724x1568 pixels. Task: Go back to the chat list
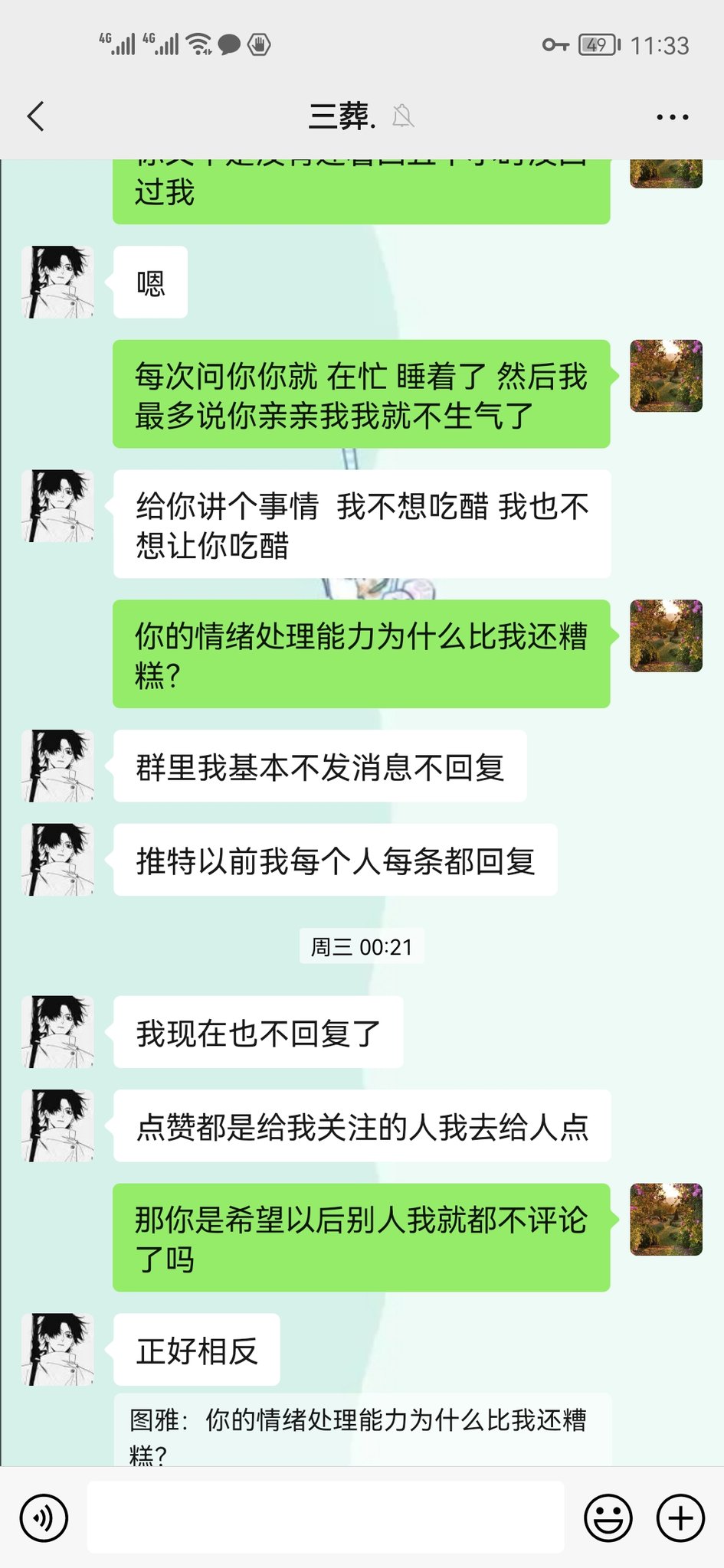click(36, 116)
